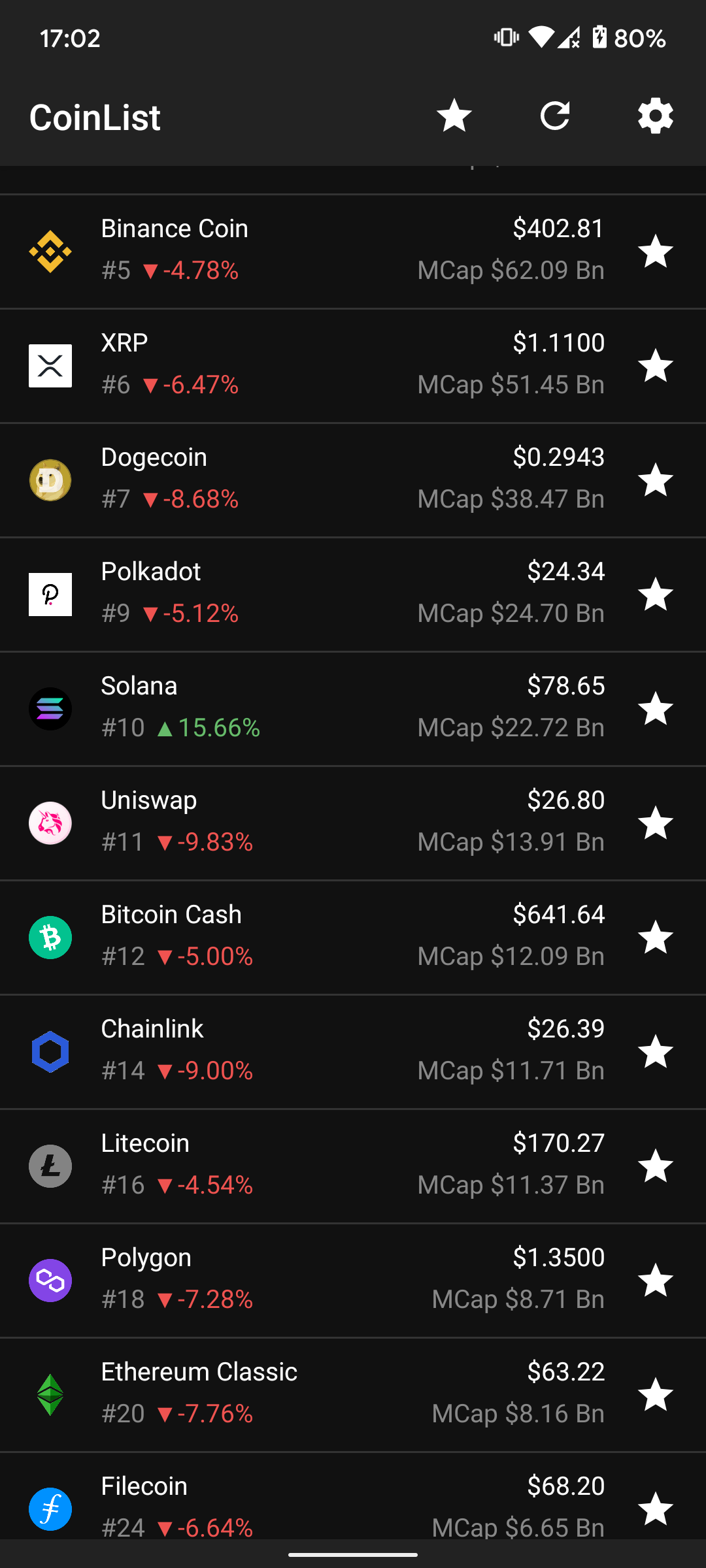Toggle the favorite star for Uniswap
The image size is (706, 1568).
[656, 823]
